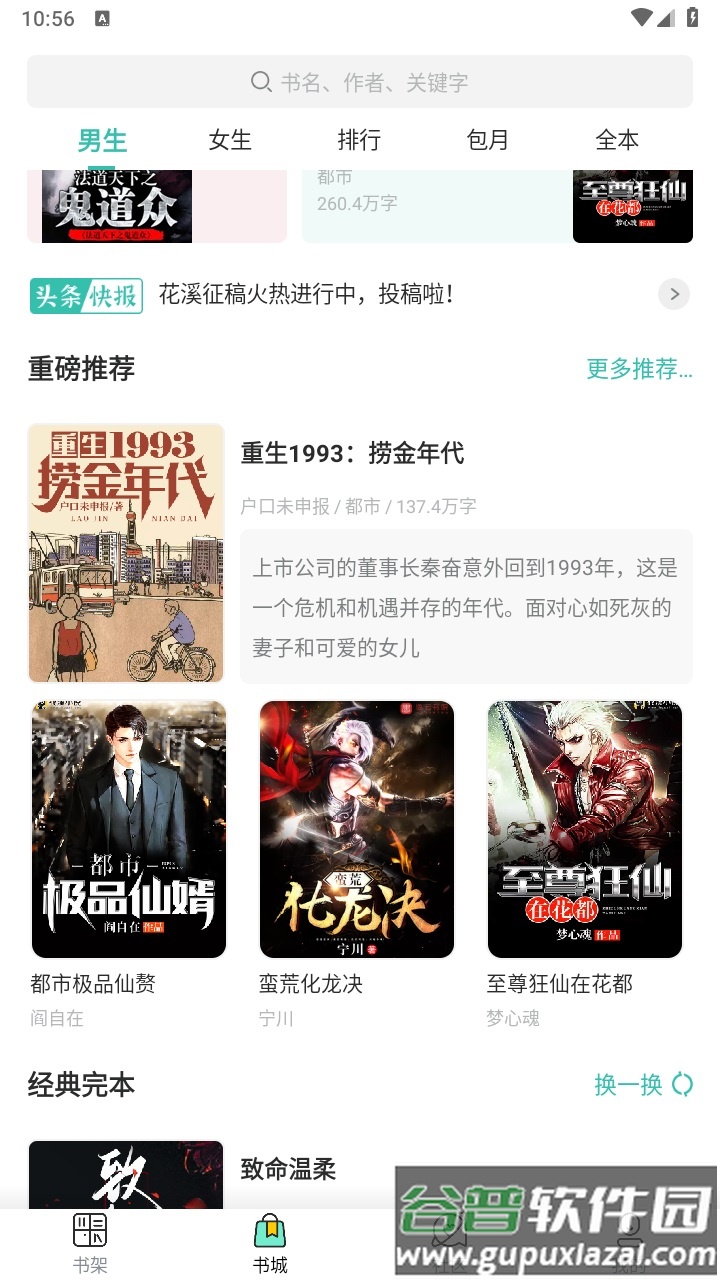Open the arrow icon on the news banner
Image resolution: width=720 pixels, height=1280 pixels.
click(x=674, y=294)
